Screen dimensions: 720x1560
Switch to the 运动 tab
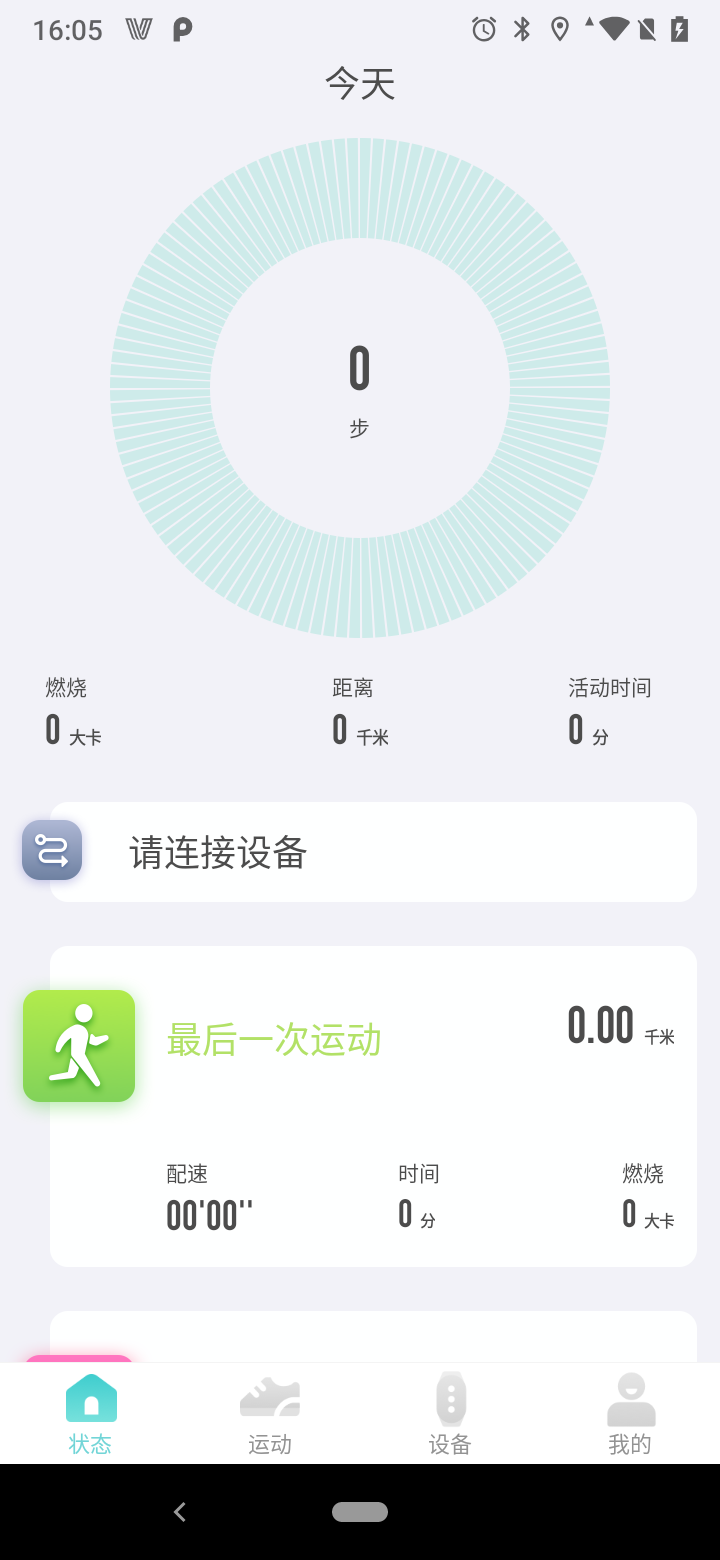pos(269,1413)
